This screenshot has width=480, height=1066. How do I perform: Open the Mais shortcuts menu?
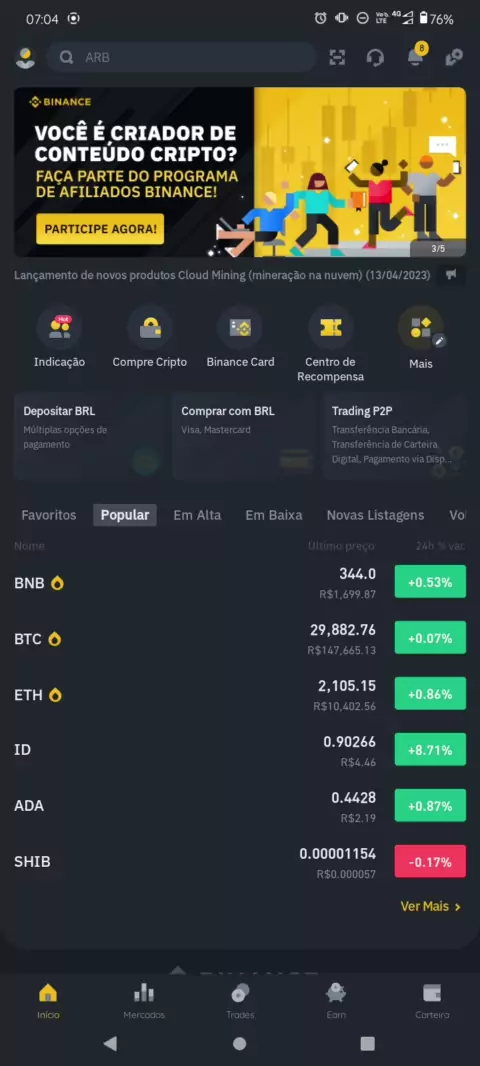pyautogui.click(x=421, y=338)
